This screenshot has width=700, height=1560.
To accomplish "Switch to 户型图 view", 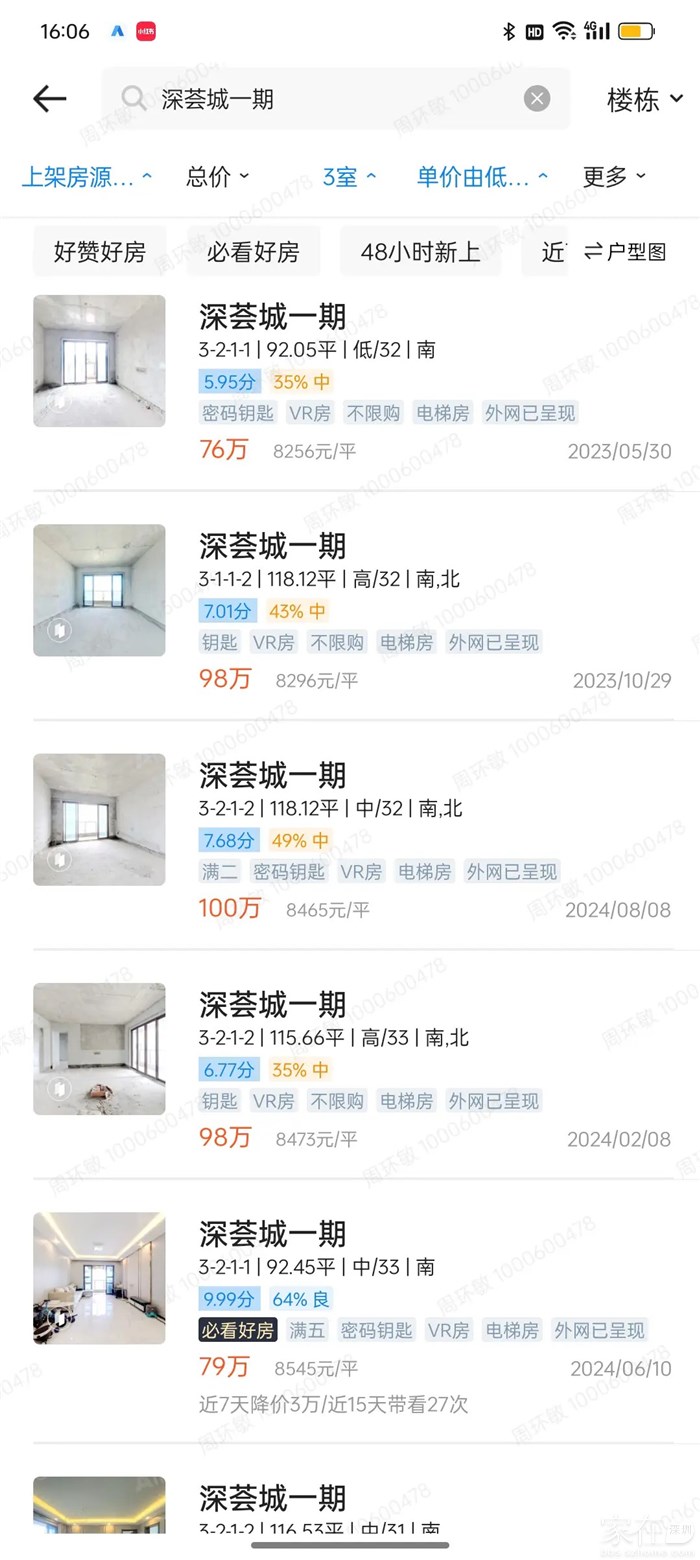I will click(626, 252).
